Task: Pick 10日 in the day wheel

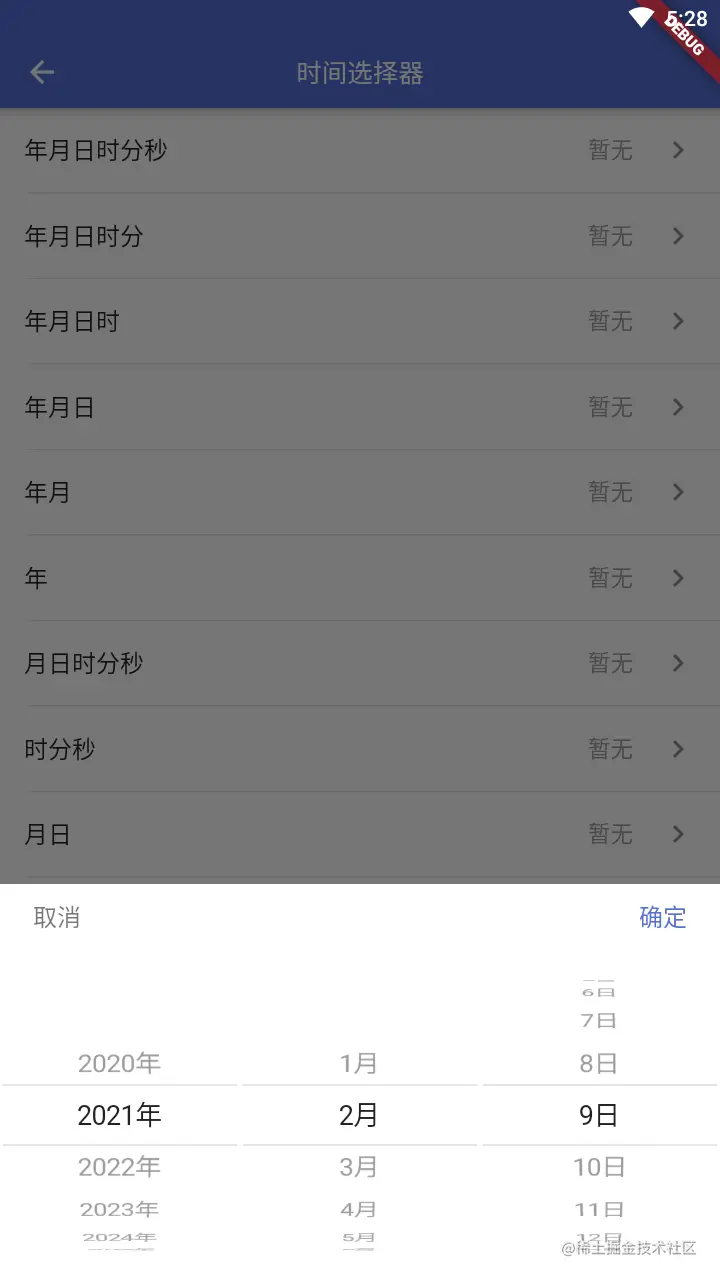Action: 599,1167
